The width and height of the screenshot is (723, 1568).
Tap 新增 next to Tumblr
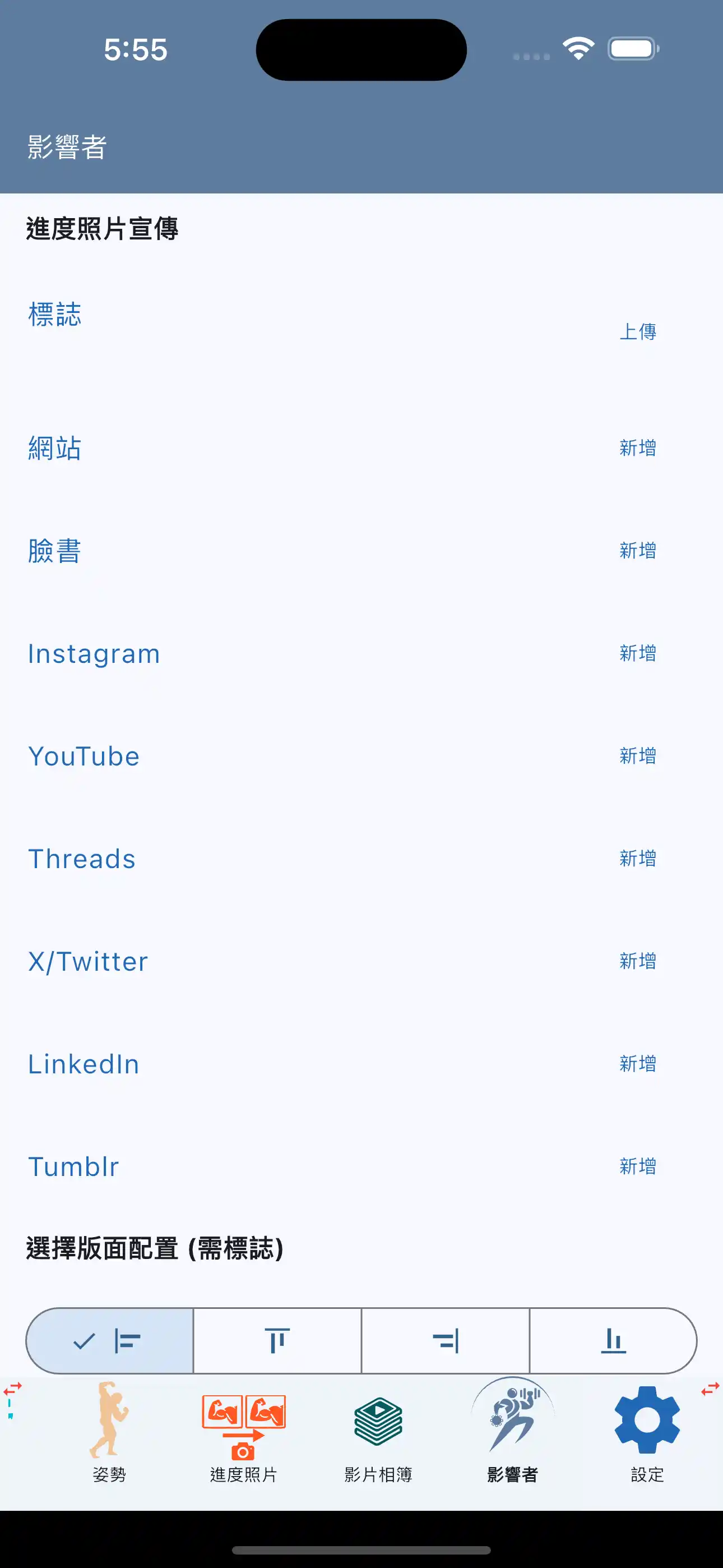point(637,1166)
